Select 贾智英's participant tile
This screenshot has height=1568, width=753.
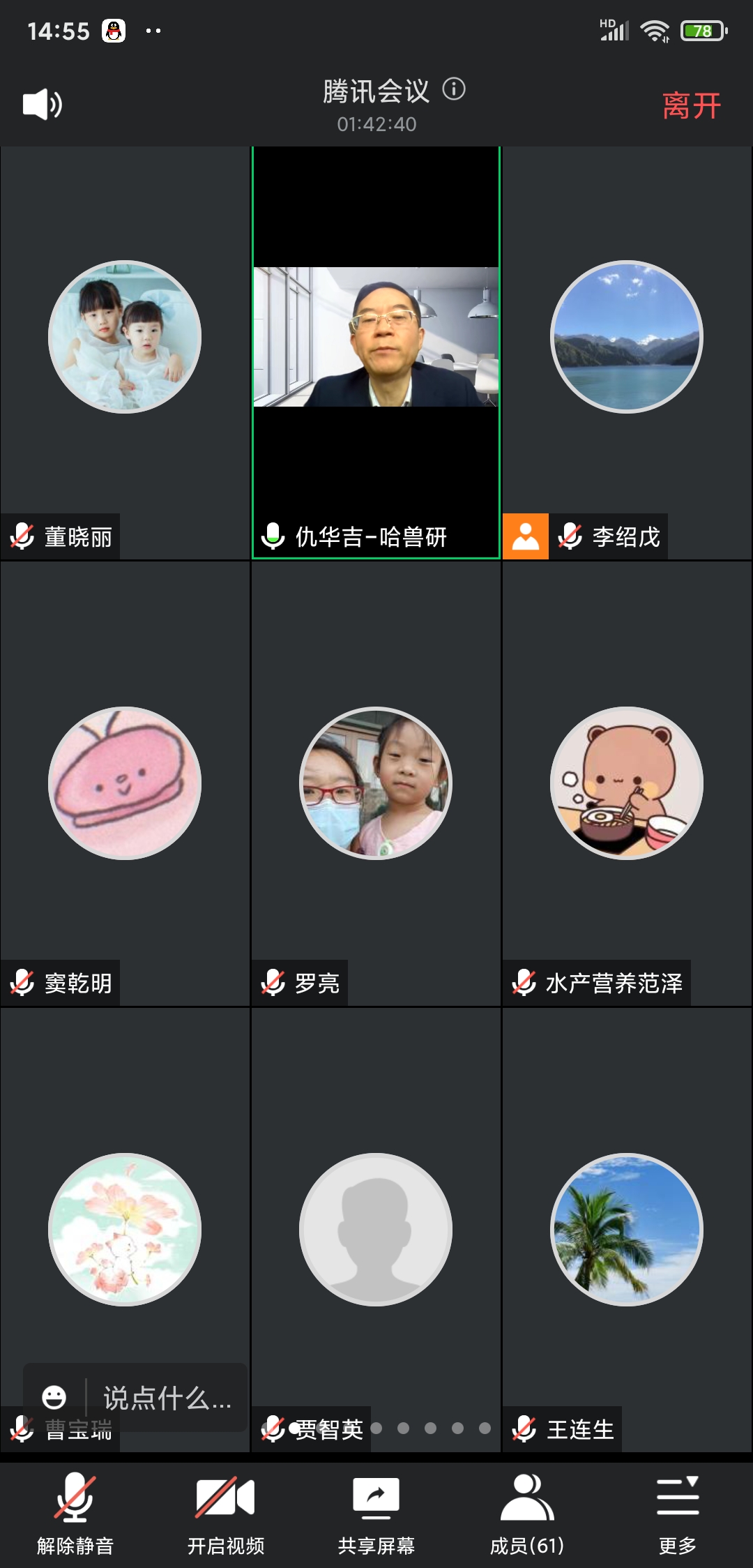[376, 1230]
